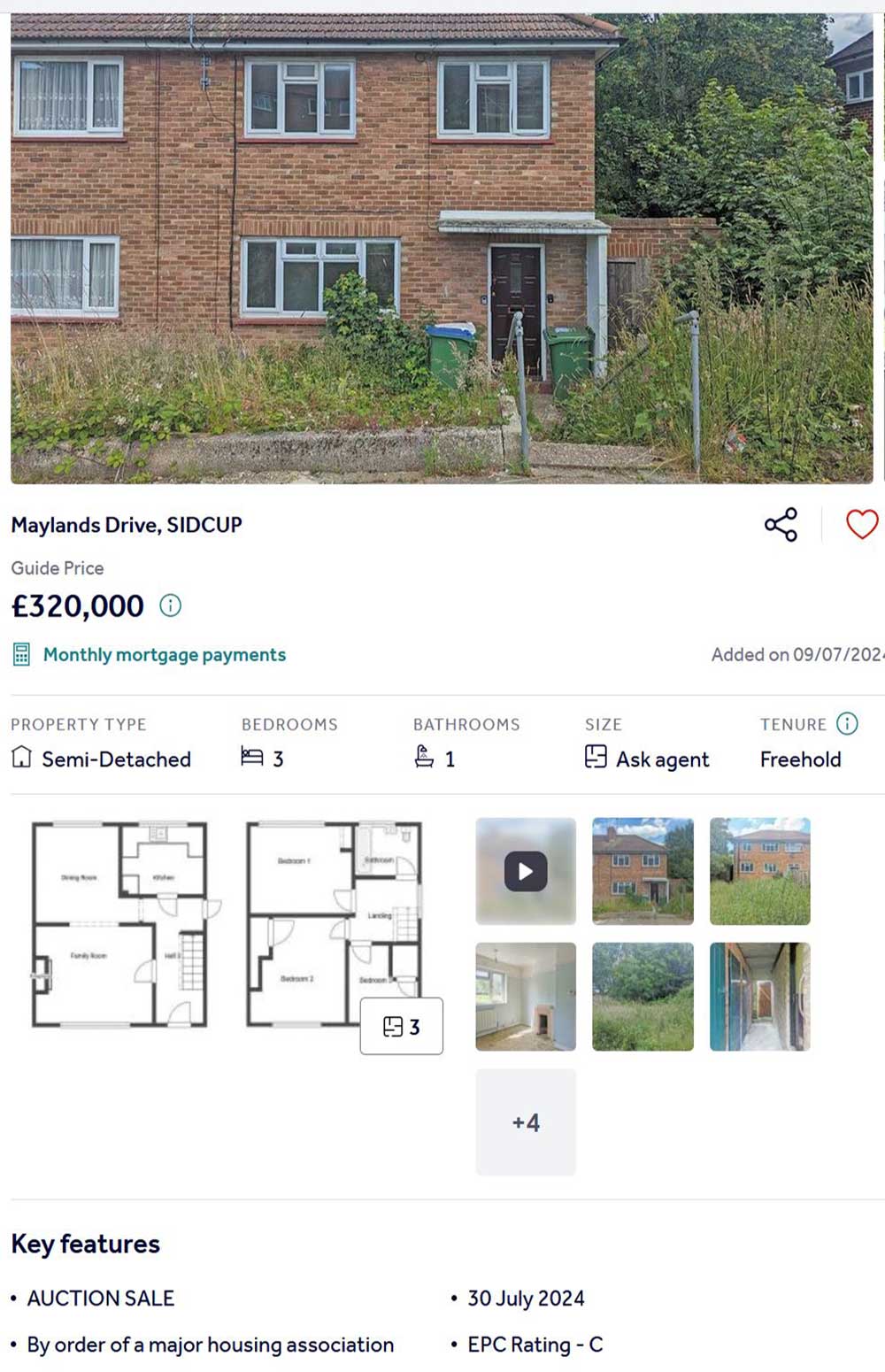The width and height of the screenshot is (885, 1372).
Task: Open the main house photo
Action: (442, 248)
